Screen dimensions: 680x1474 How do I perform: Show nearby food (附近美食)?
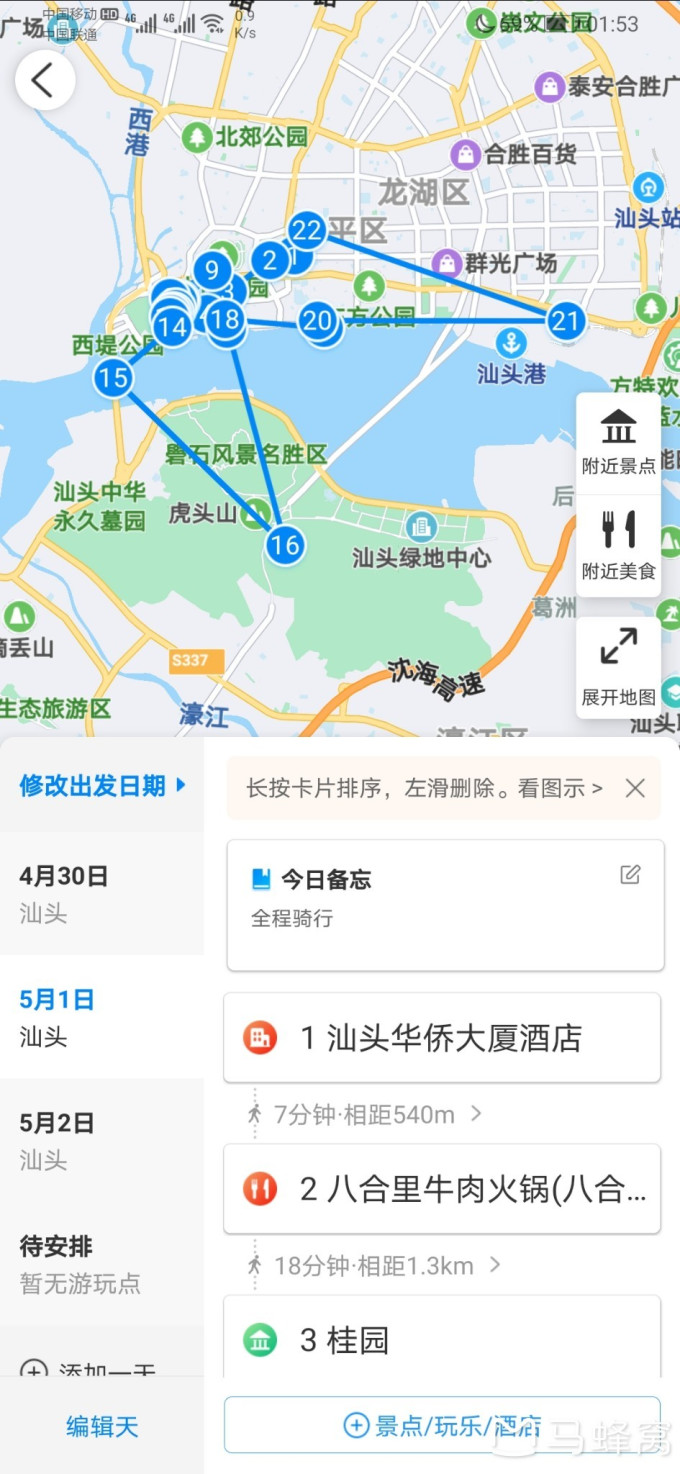pyautogui.click(x=619, y=546)
